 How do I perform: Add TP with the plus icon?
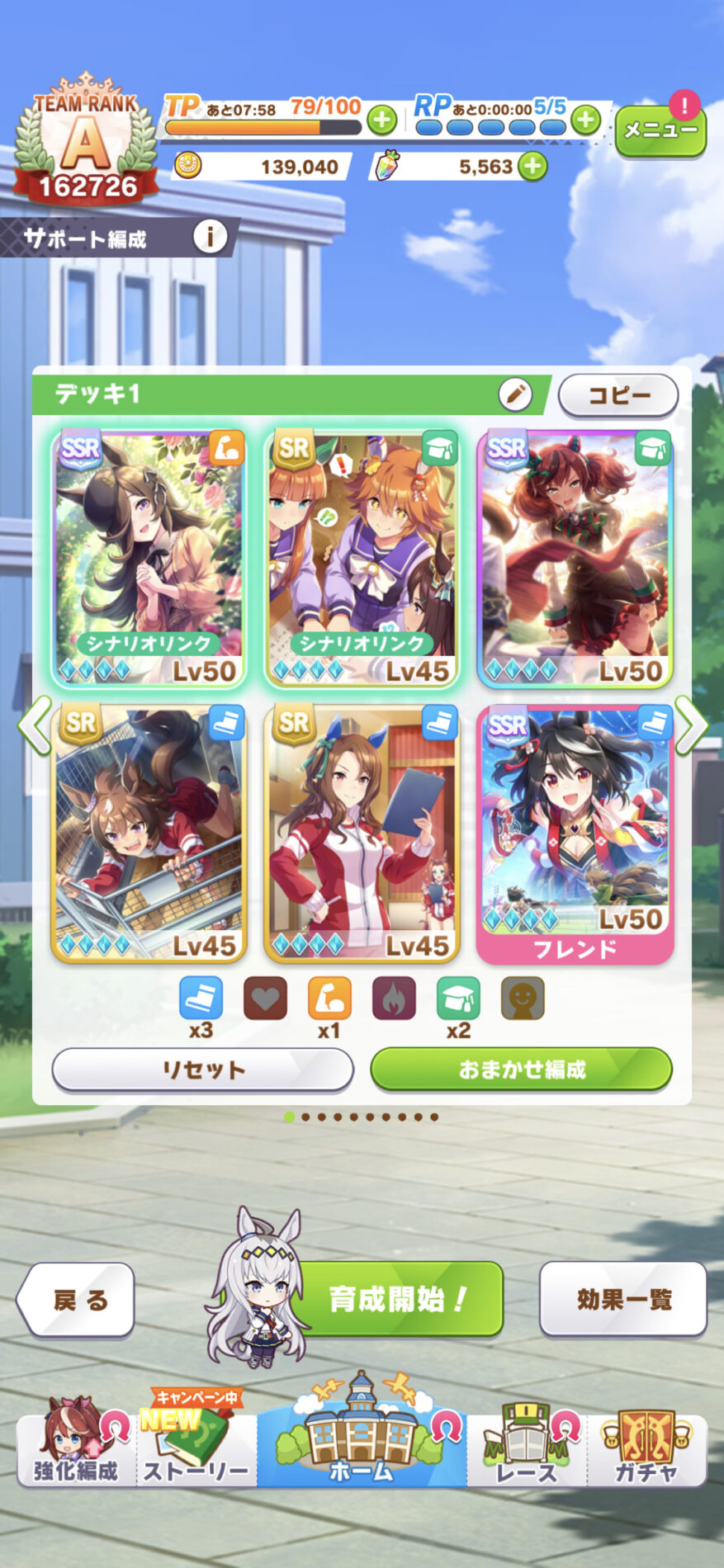click(381, 120)
